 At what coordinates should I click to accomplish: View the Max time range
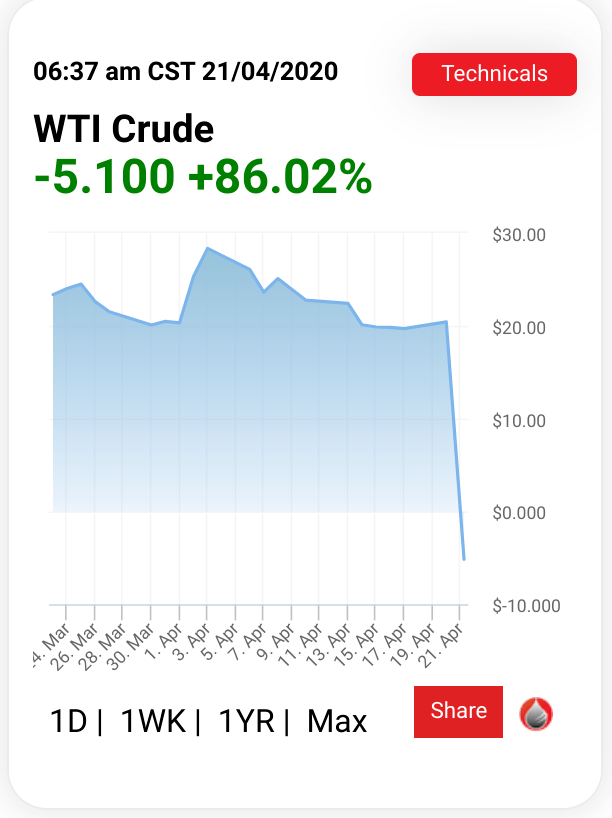[x=337, y=721]
